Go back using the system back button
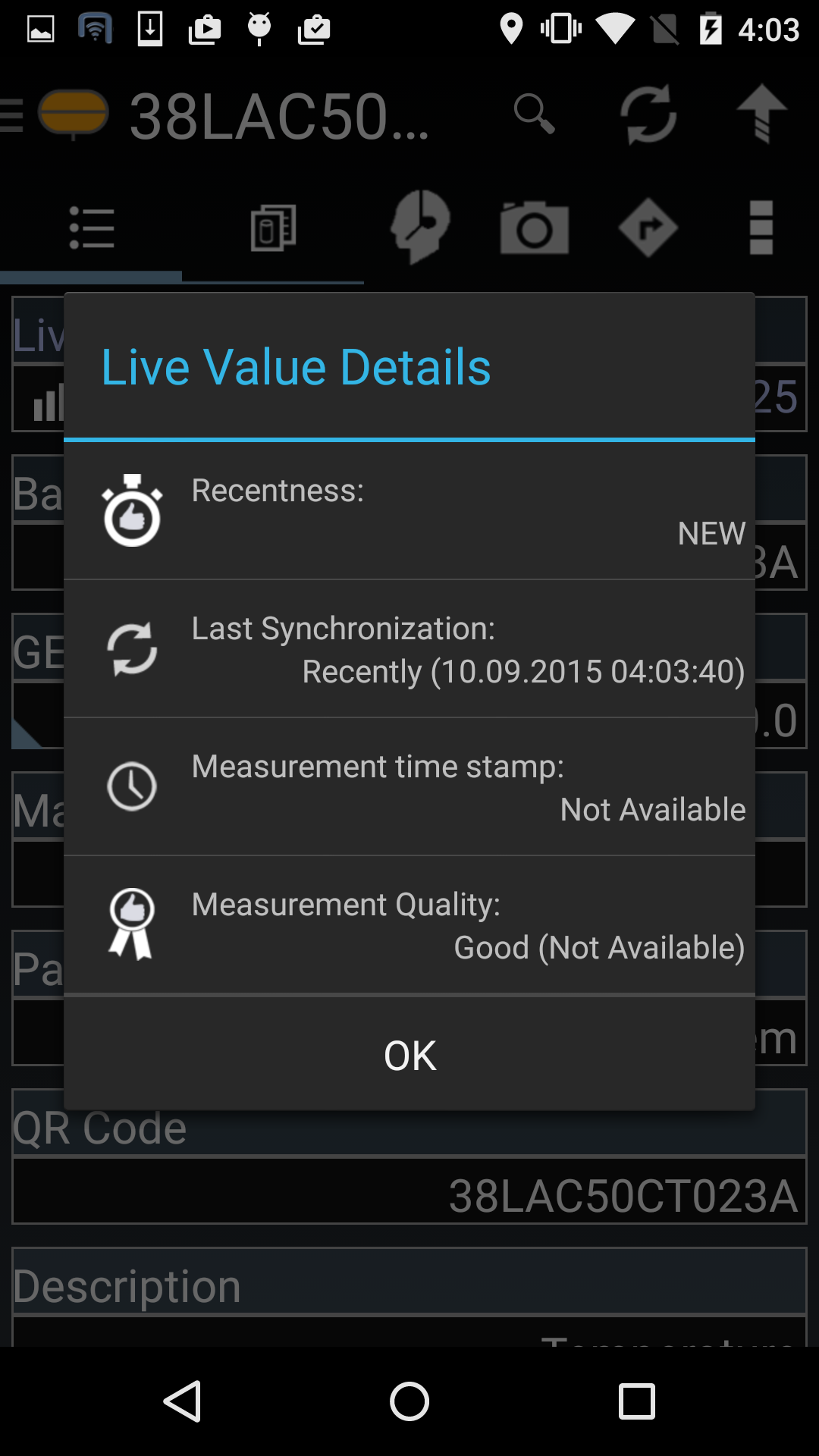This screenshot has height=1456, width=819. click(183, 1401)
